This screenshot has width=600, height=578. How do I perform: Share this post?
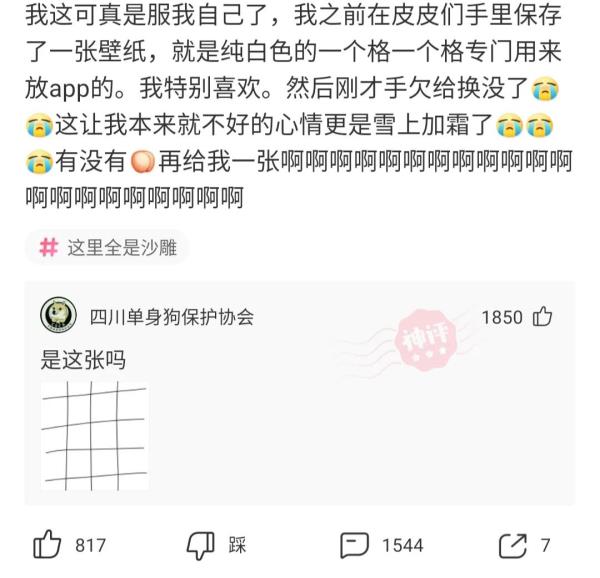(x=513, y=545)
